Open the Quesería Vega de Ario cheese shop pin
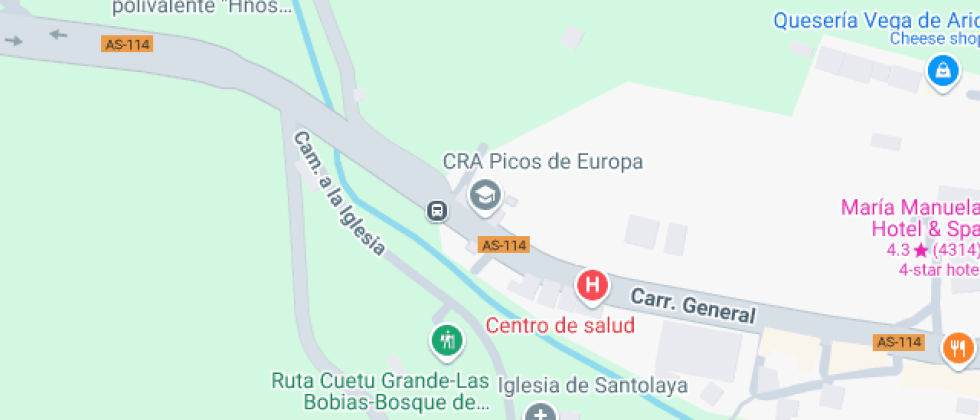Screen dimensions: 980x420 click(x=942, y=71)
